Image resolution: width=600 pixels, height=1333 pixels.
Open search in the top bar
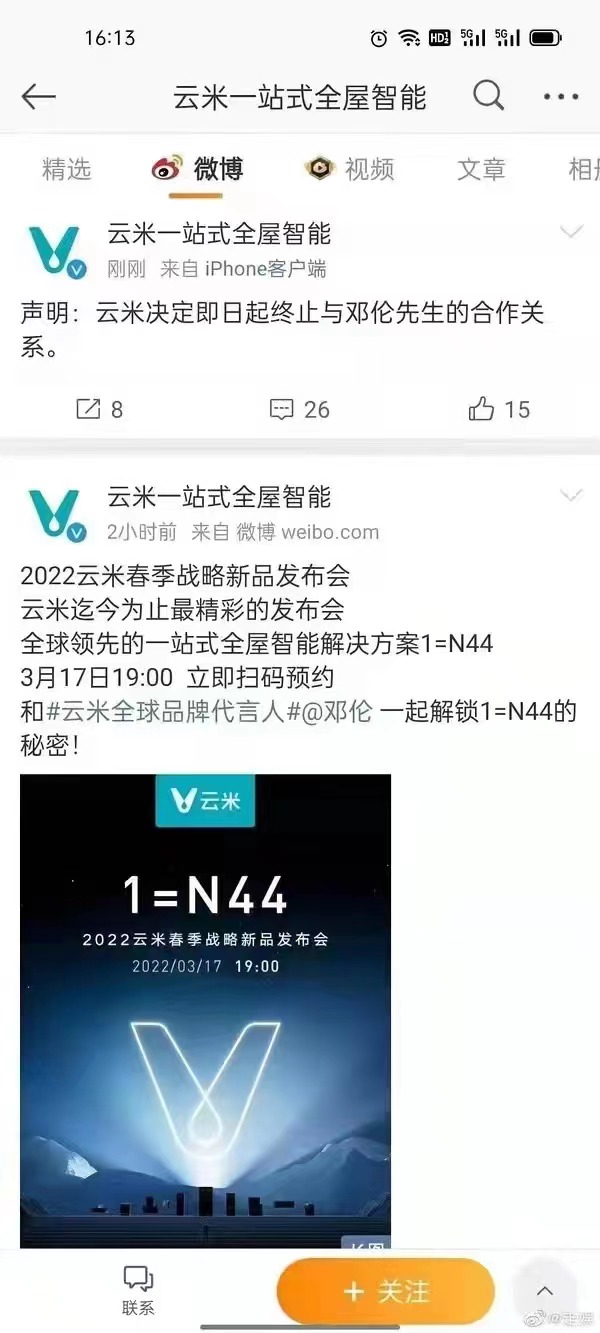coord(488,97)
